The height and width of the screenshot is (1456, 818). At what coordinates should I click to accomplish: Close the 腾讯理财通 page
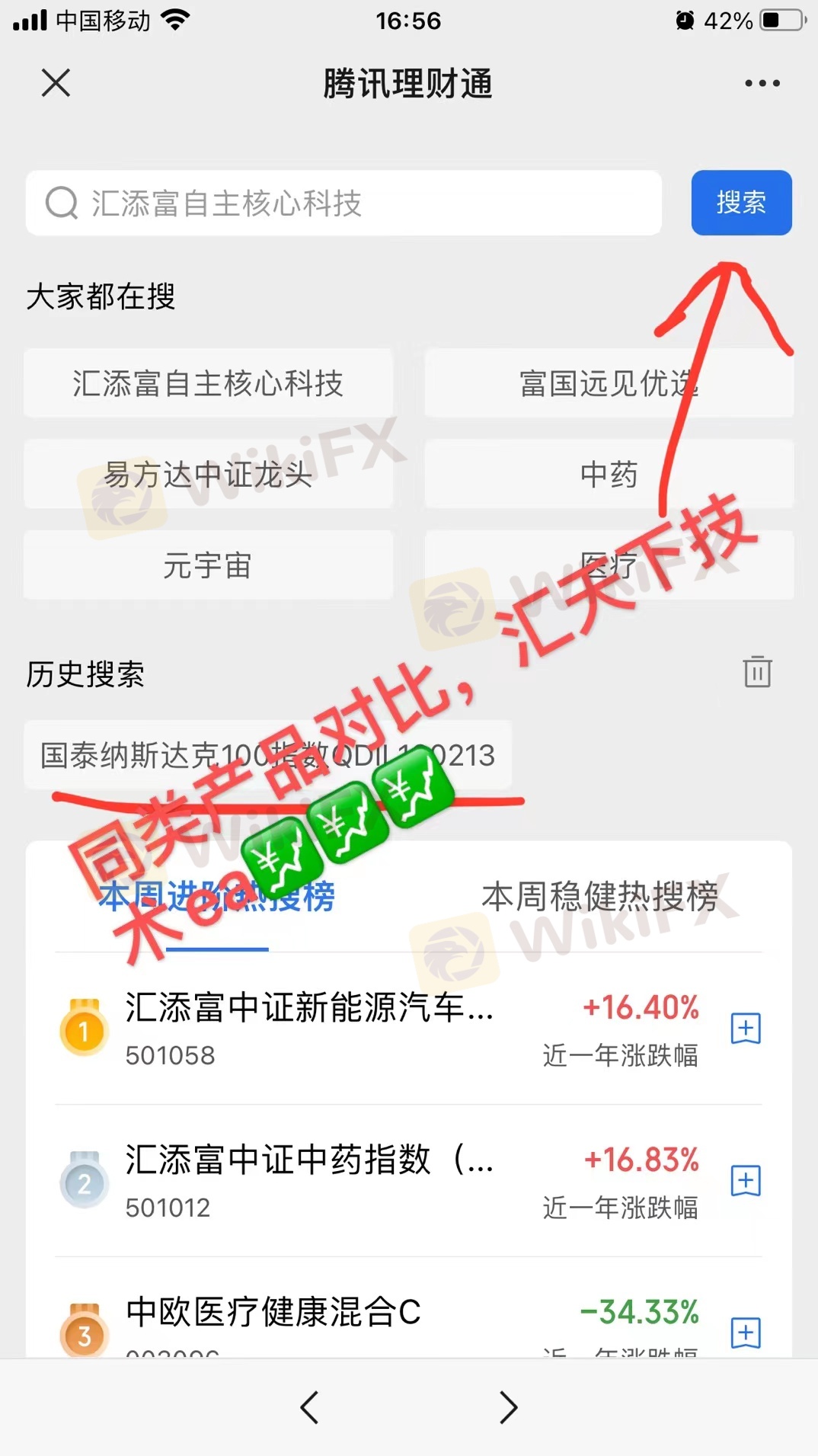pos(56,82)
